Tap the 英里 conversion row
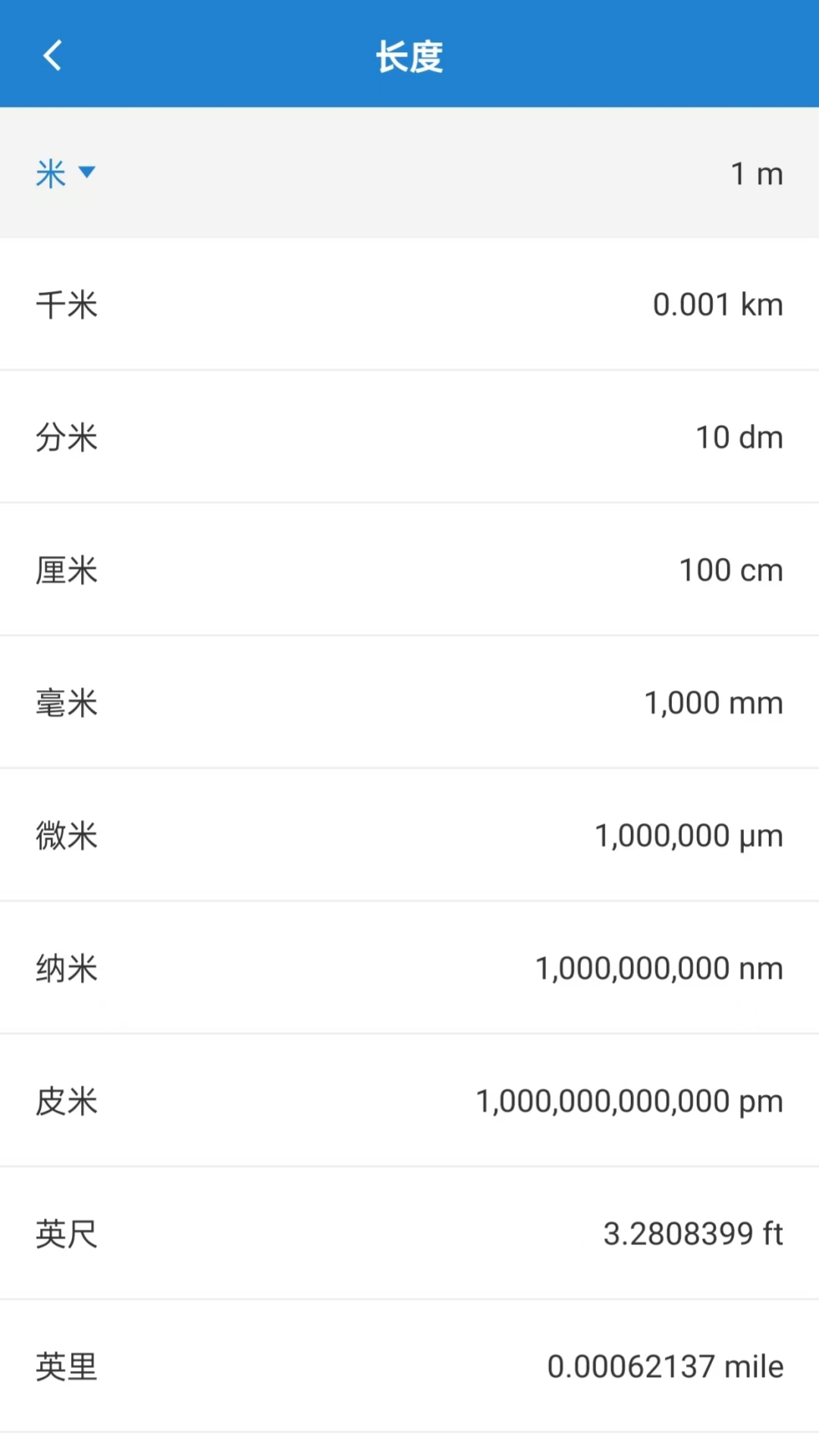 point(409,1367)
